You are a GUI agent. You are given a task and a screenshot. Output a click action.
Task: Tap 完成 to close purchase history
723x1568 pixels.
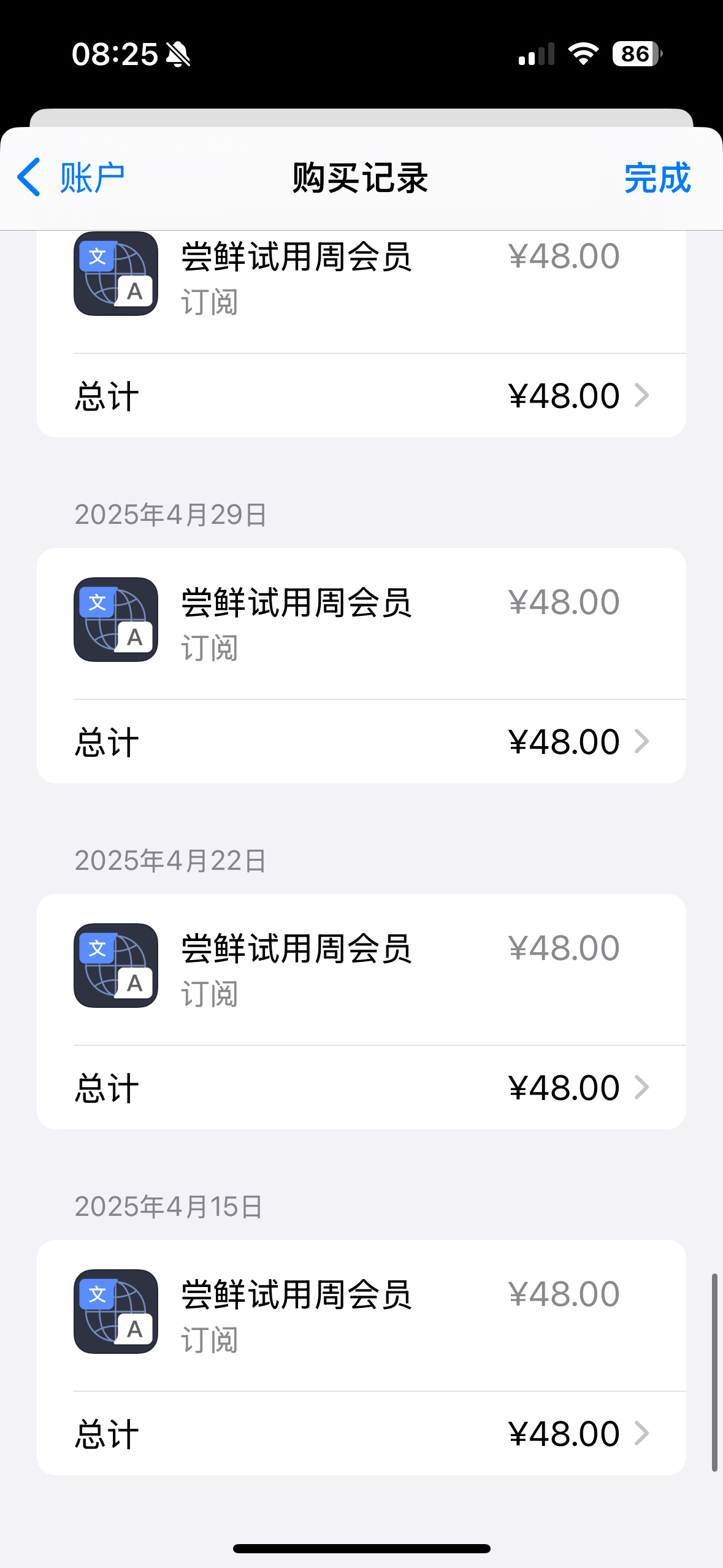tap(657, 178)
